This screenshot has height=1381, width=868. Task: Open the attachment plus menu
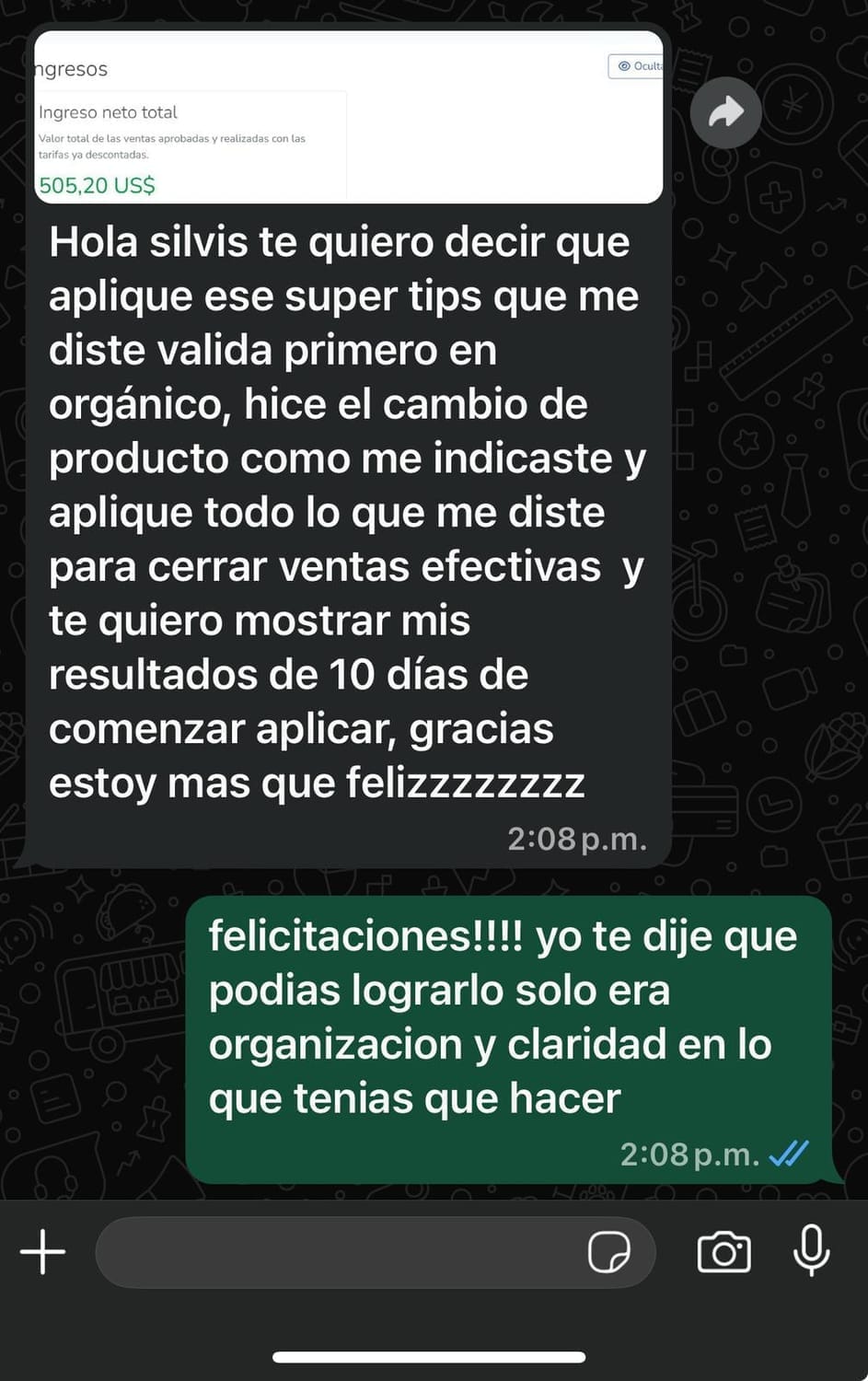(x=43, y=1252)
